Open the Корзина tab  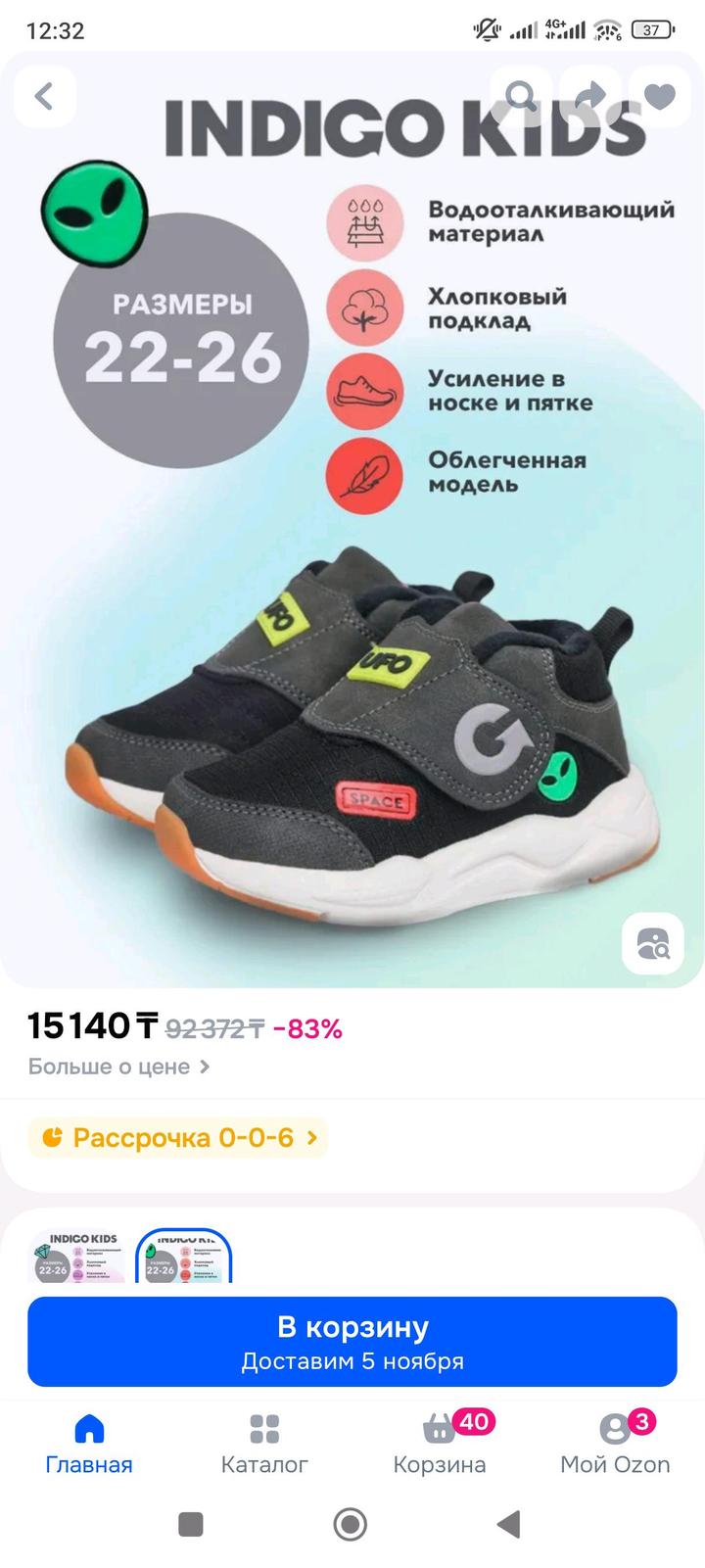pos(440,1445)
